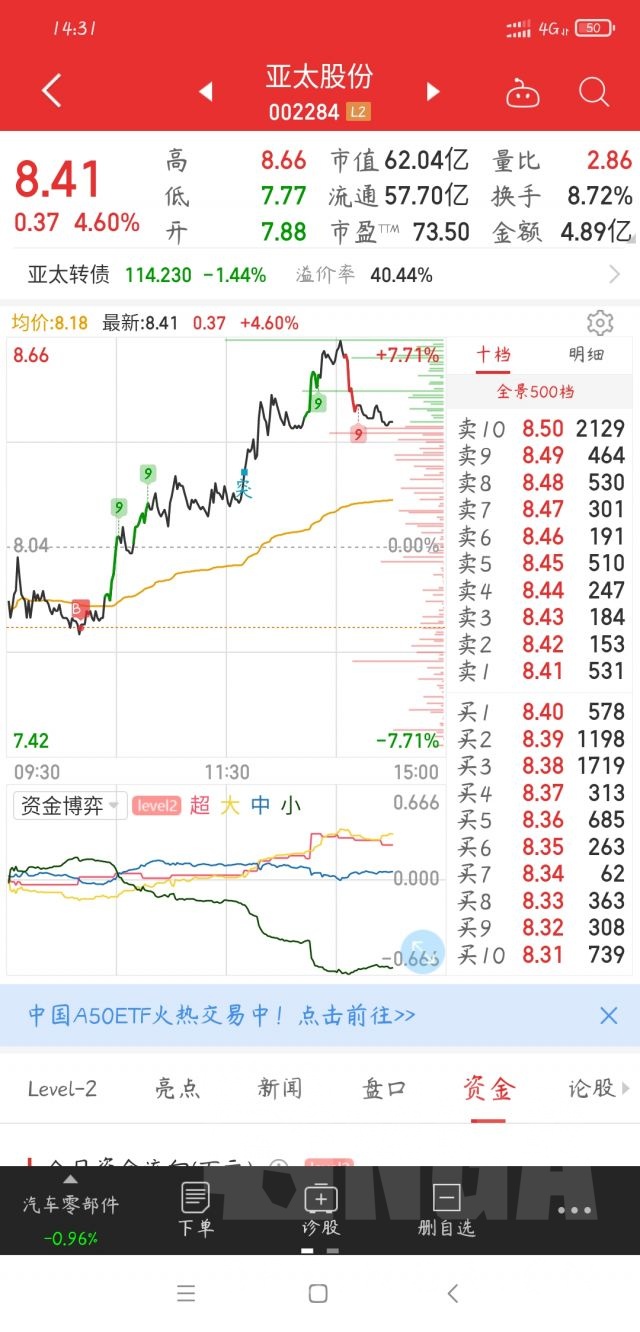640x1332 pixels.
Task: Open the 中国A50ETF promotion banner link
Action: pyautogui.click(x=221, y=1015)
